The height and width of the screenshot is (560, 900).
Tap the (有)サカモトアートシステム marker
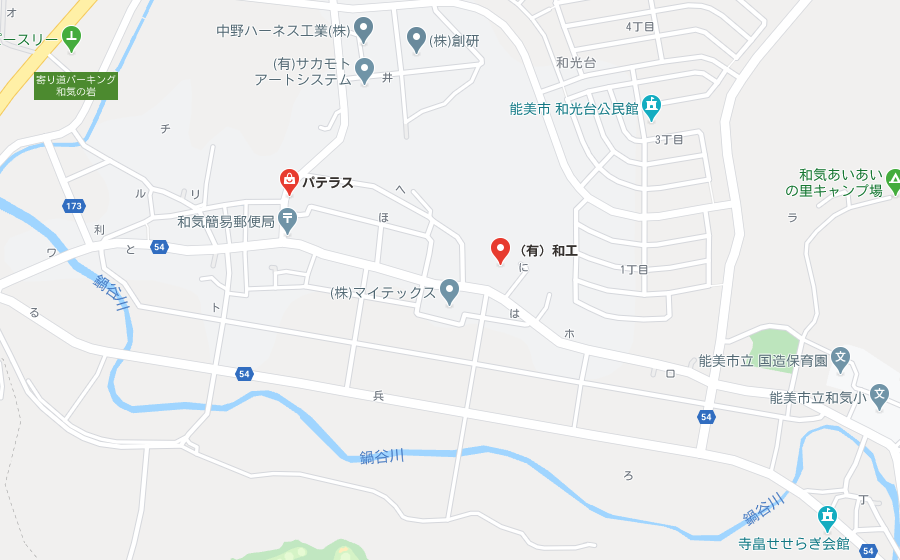click(x=365, y=69)
